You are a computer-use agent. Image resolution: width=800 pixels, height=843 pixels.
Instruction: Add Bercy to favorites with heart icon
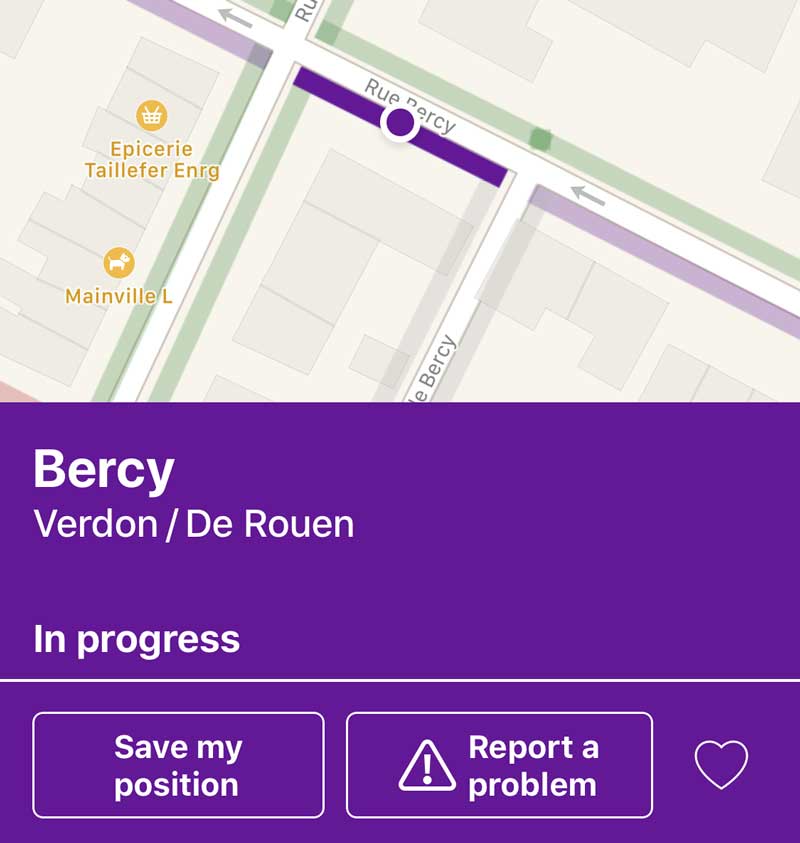(x=721, y=765)
